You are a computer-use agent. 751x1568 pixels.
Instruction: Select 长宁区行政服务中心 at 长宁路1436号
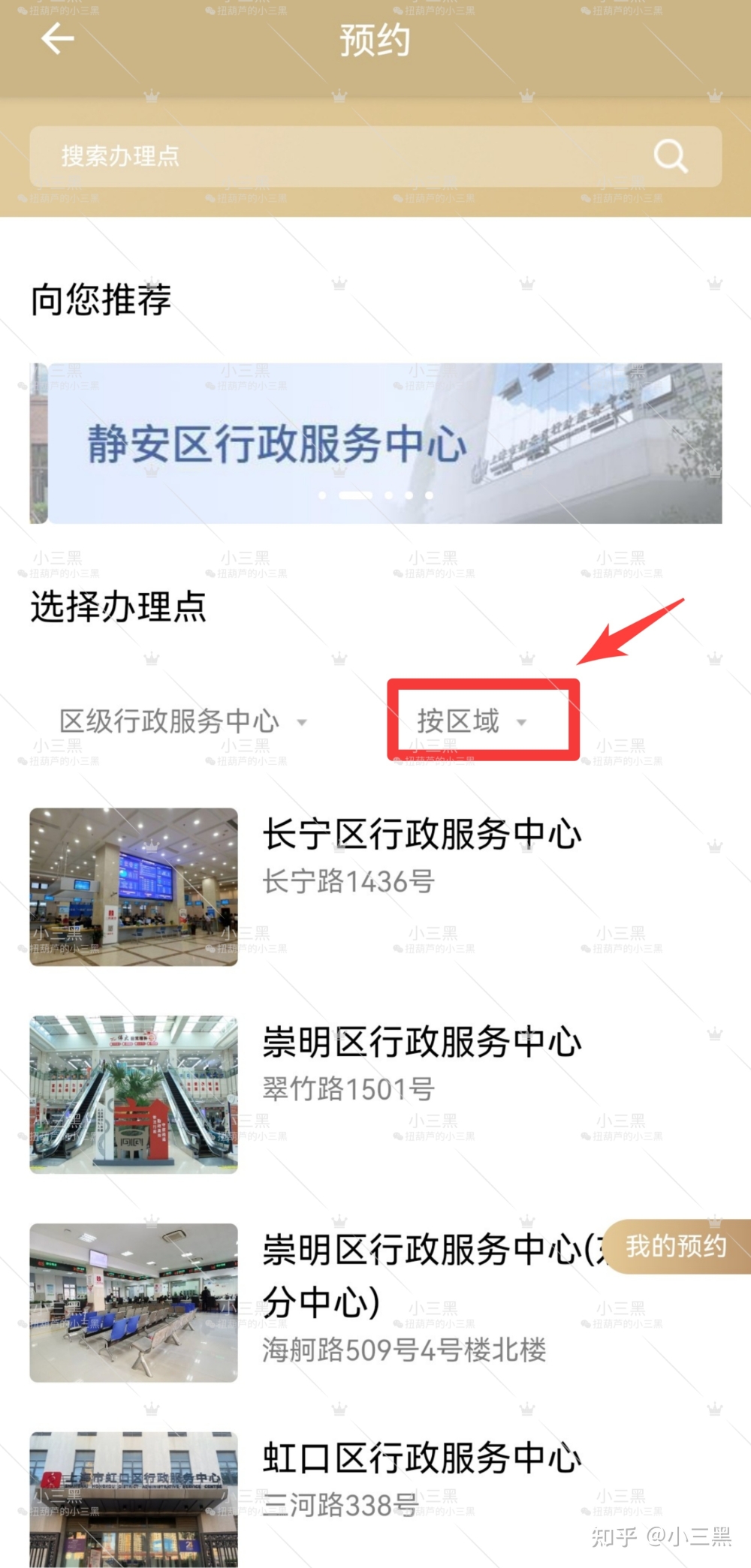click(x=421, y=856)
